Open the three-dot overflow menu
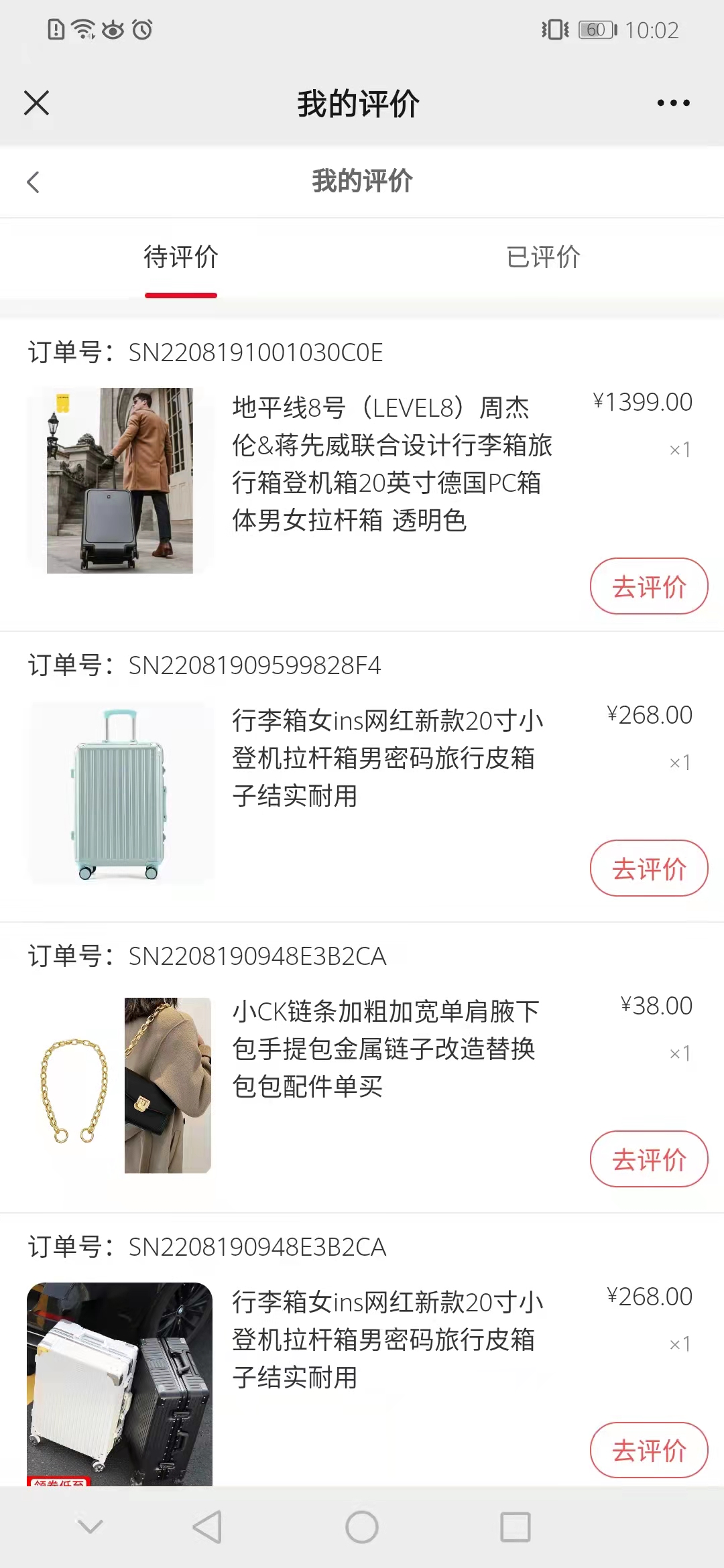The height and width of the screenshot is (1568, 724). (673, 103)
